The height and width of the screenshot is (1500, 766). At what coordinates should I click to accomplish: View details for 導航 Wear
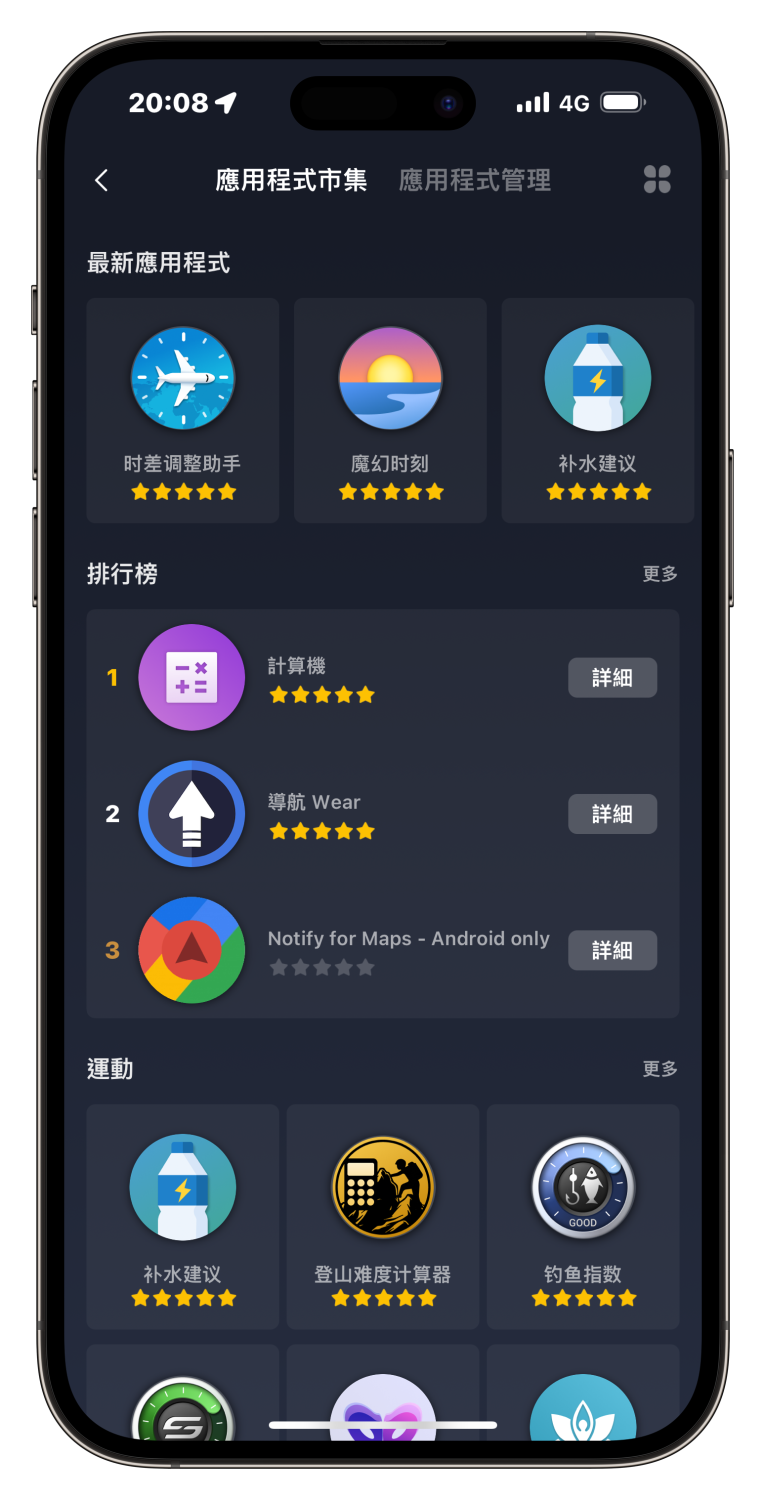click(612, 814)
